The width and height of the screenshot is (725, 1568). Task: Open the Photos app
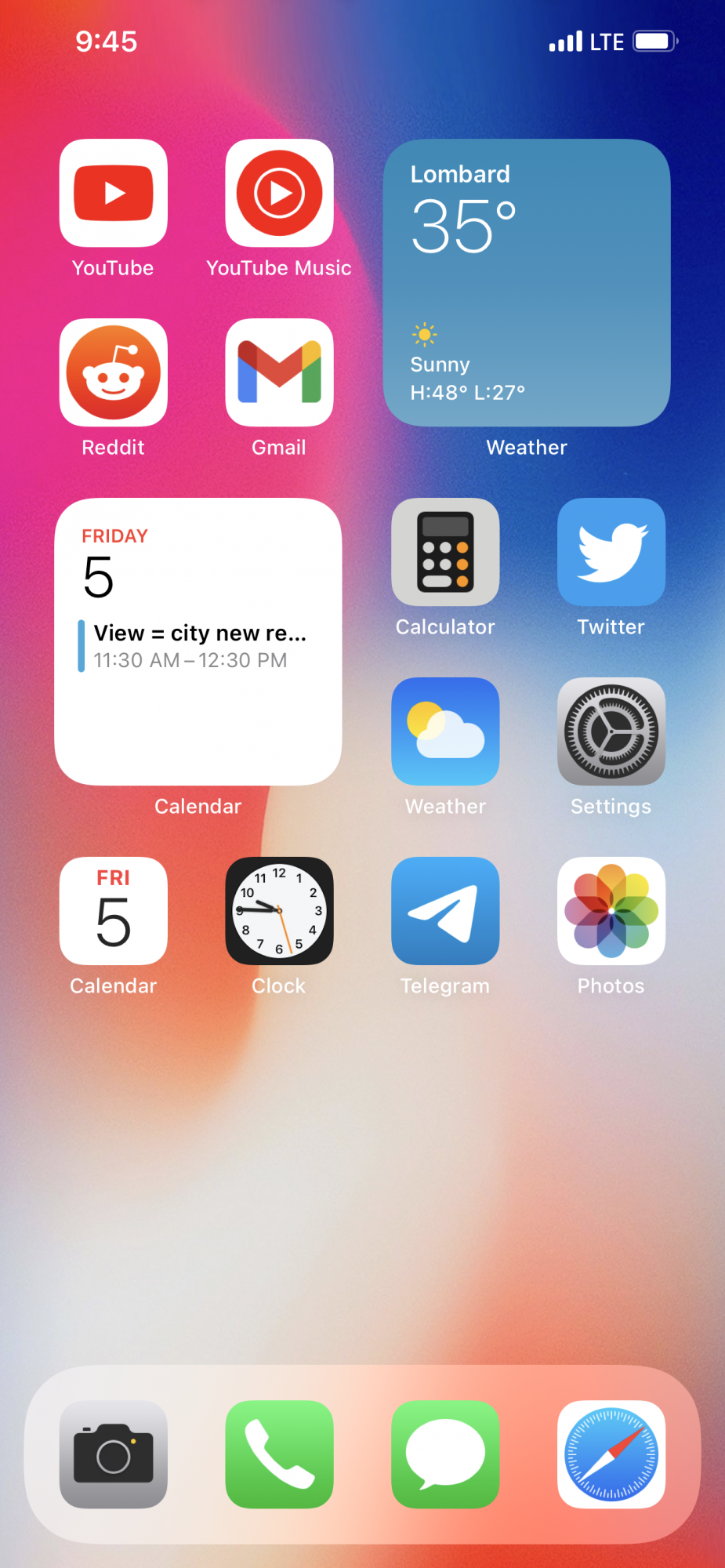(611, 911)
